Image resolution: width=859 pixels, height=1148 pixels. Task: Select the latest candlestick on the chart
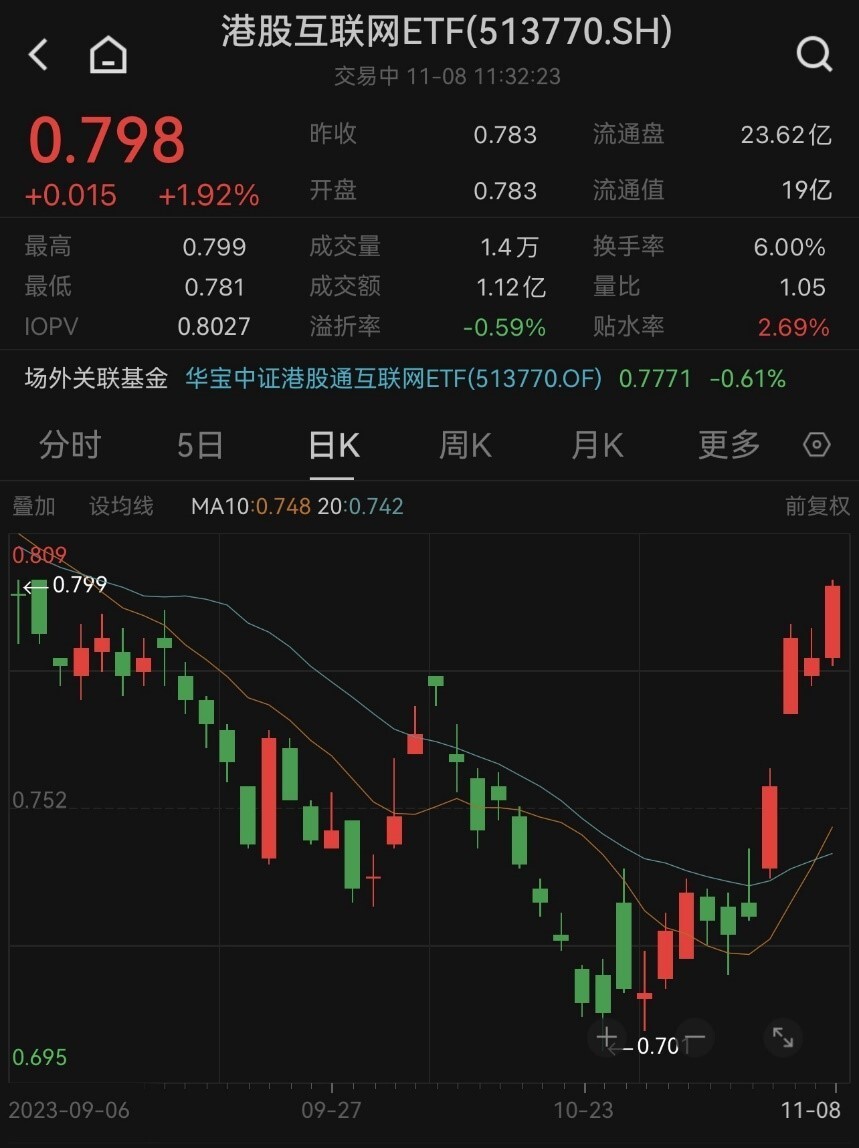[831, 620]
